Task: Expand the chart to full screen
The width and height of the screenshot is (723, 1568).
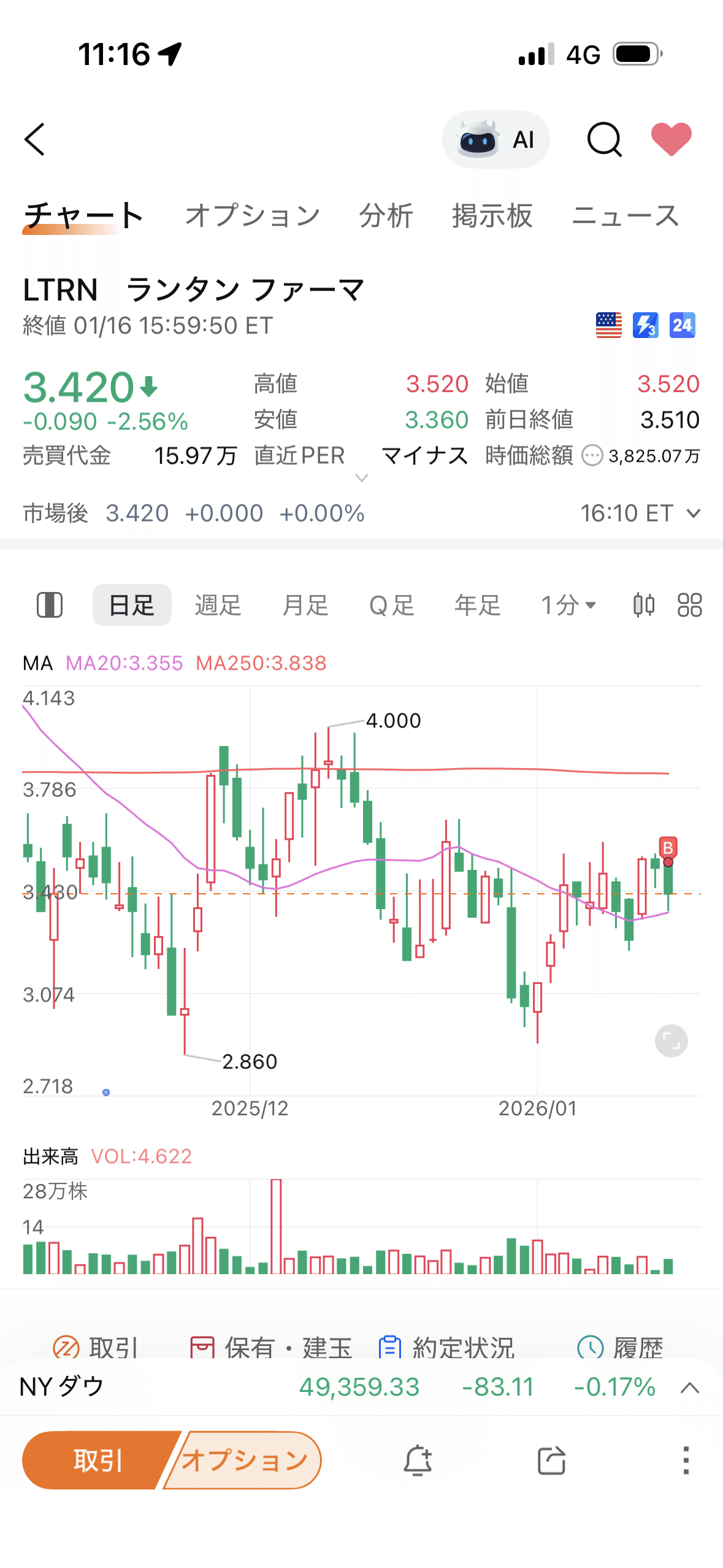Action: pos(671,1040)
